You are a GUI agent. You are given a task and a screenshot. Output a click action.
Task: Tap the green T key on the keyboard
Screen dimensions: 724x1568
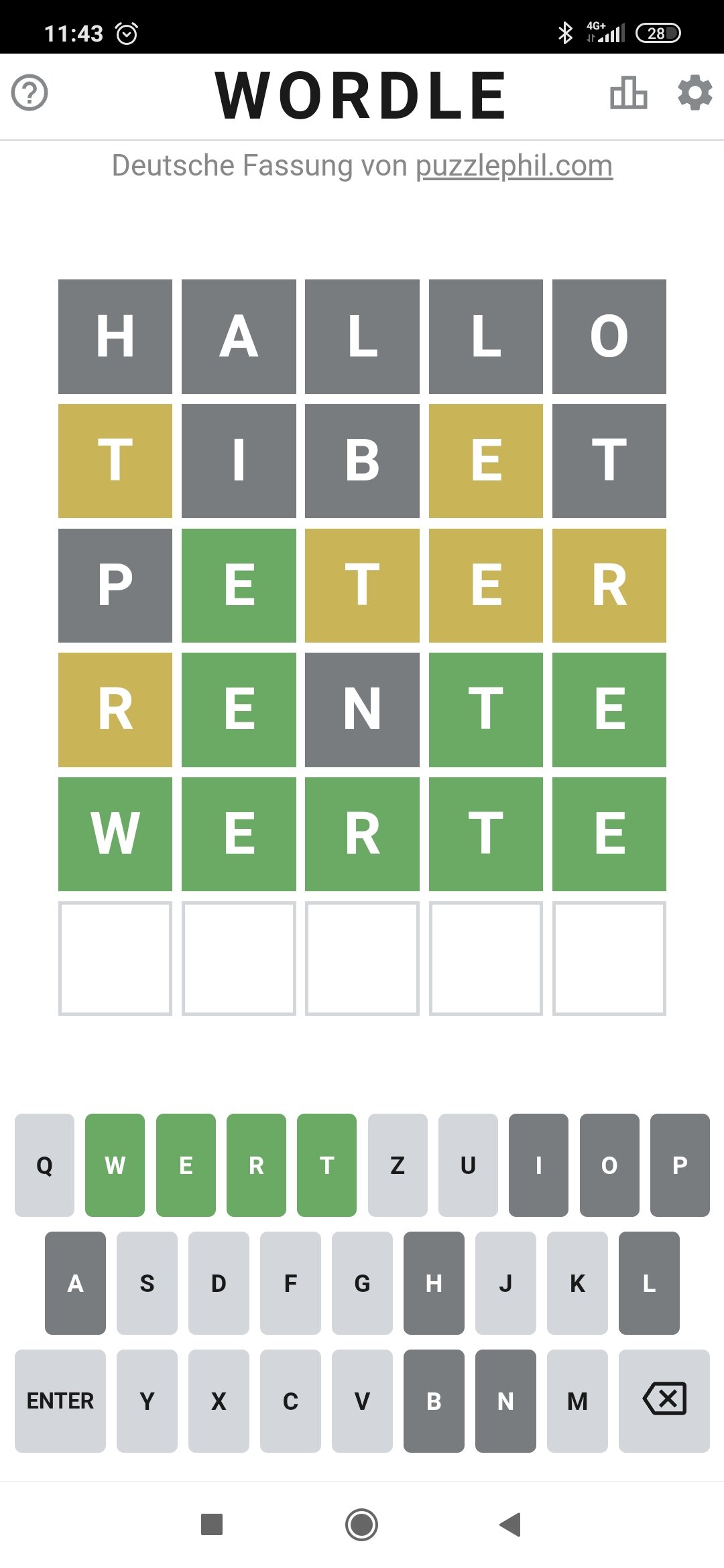326,1165
